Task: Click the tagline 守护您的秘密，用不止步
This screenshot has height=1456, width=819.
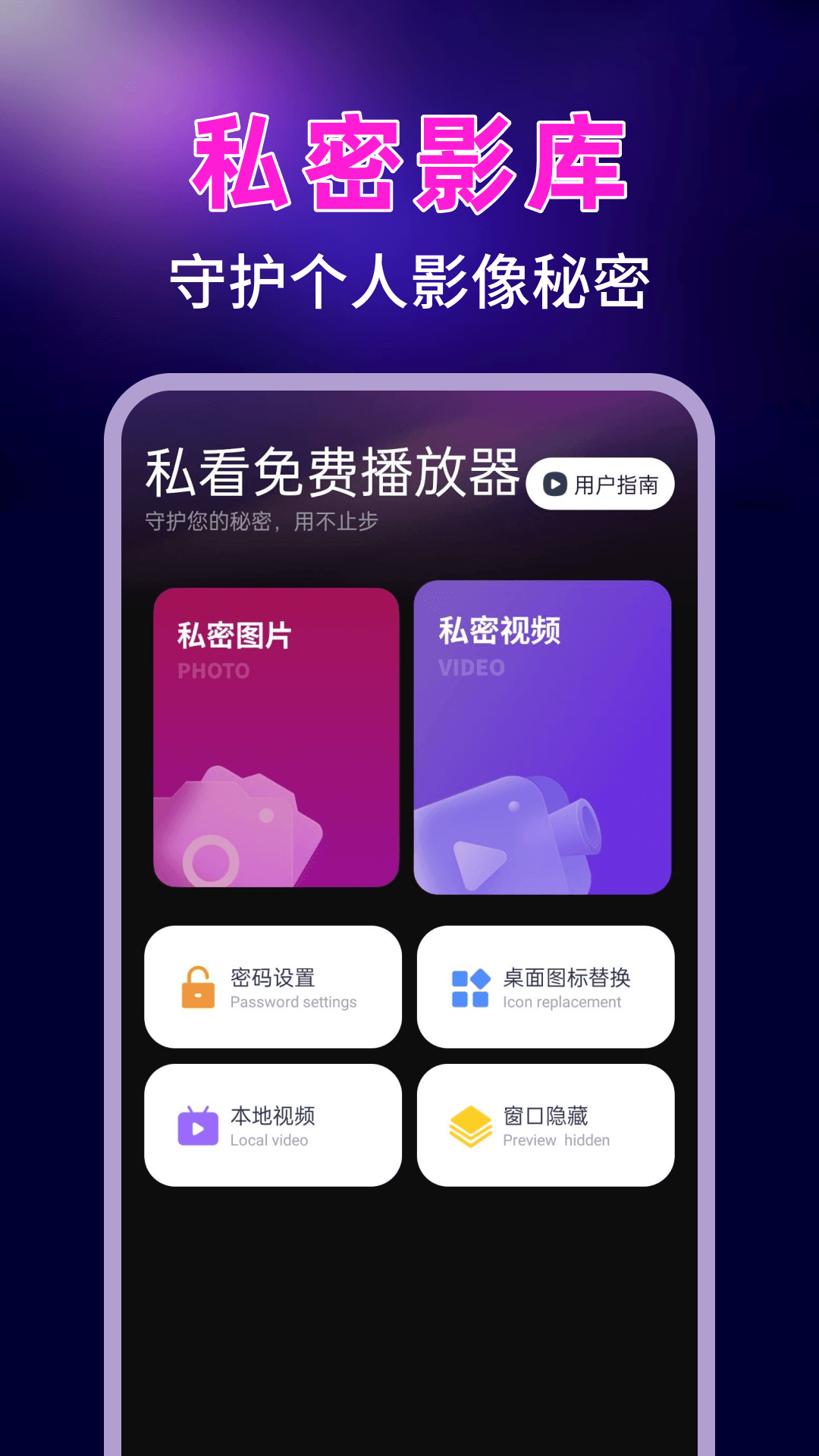Action: click(262, 520)
